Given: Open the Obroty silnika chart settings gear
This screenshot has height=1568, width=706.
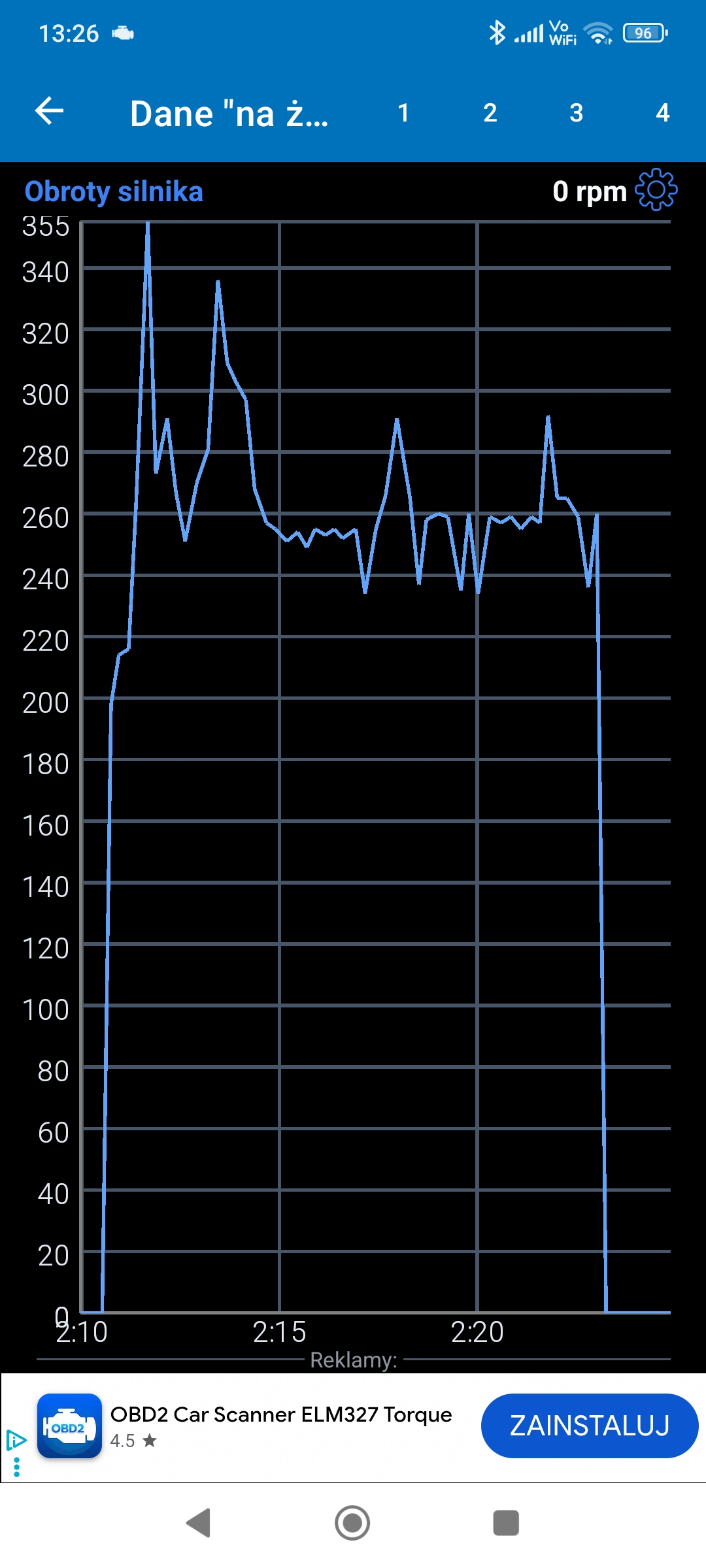Looking at the screenshot, I should tap(656, 190).
